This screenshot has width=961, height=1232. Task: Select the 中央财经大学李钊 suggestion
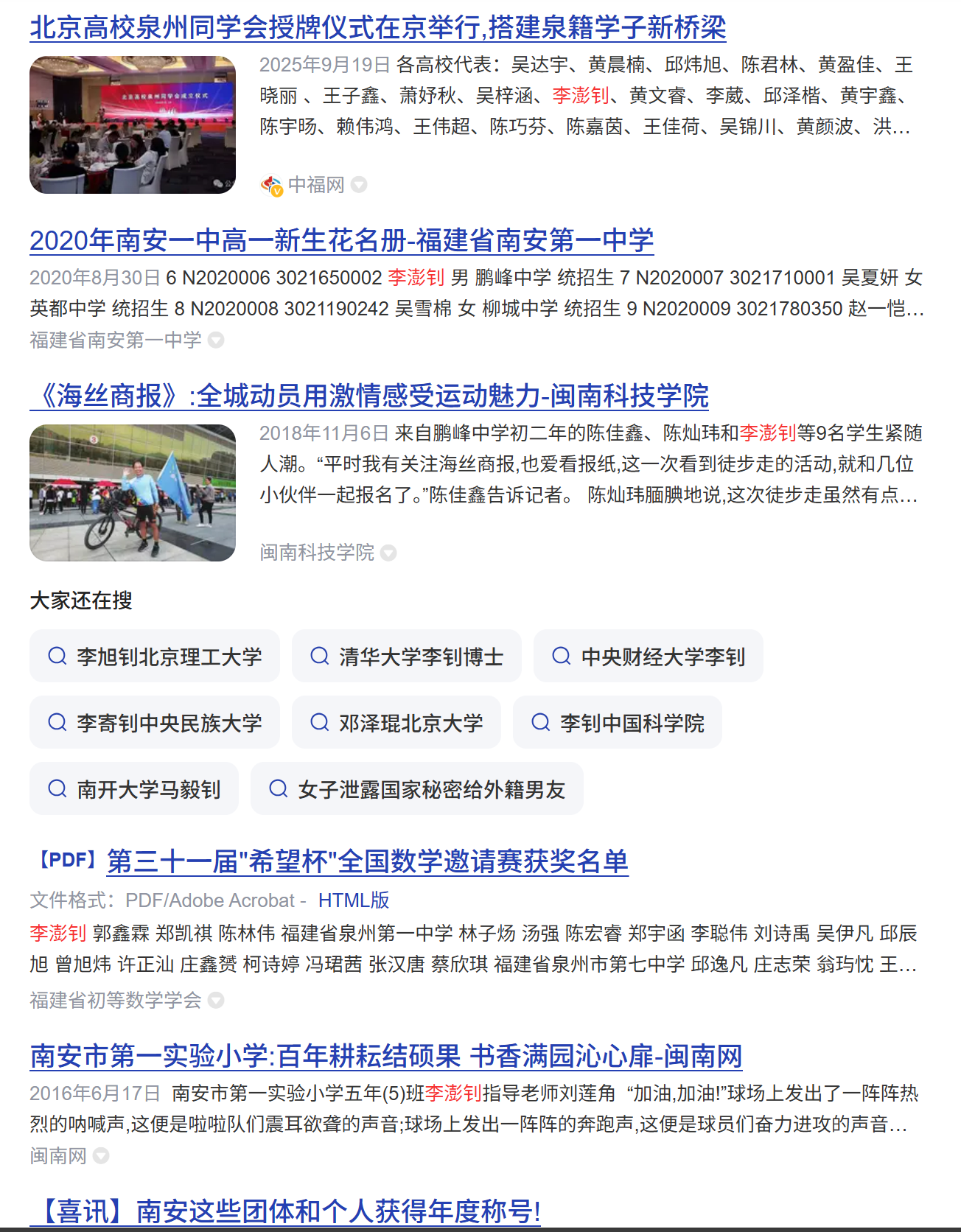coord(648,657)
